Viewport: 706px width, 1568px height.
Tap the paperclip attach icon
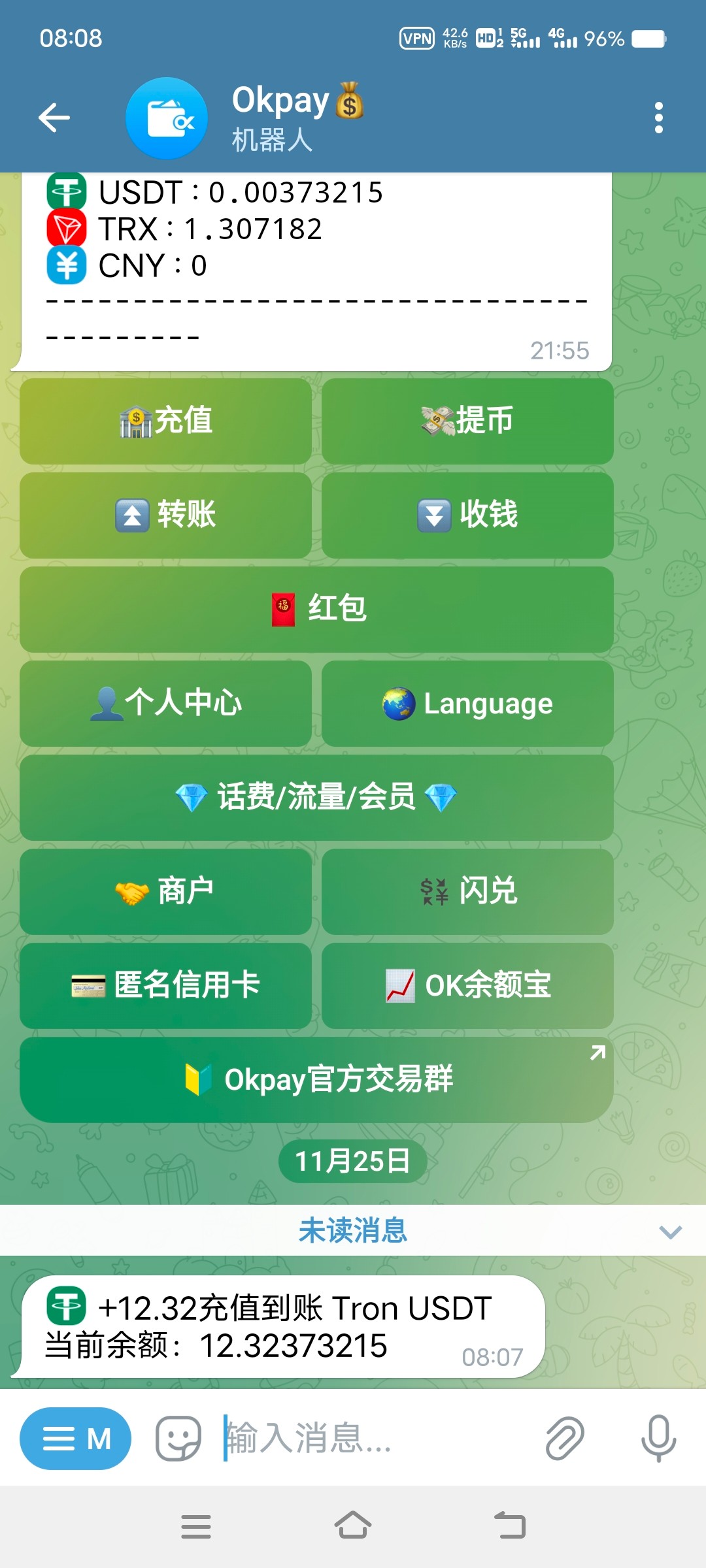pos(564,1438)
